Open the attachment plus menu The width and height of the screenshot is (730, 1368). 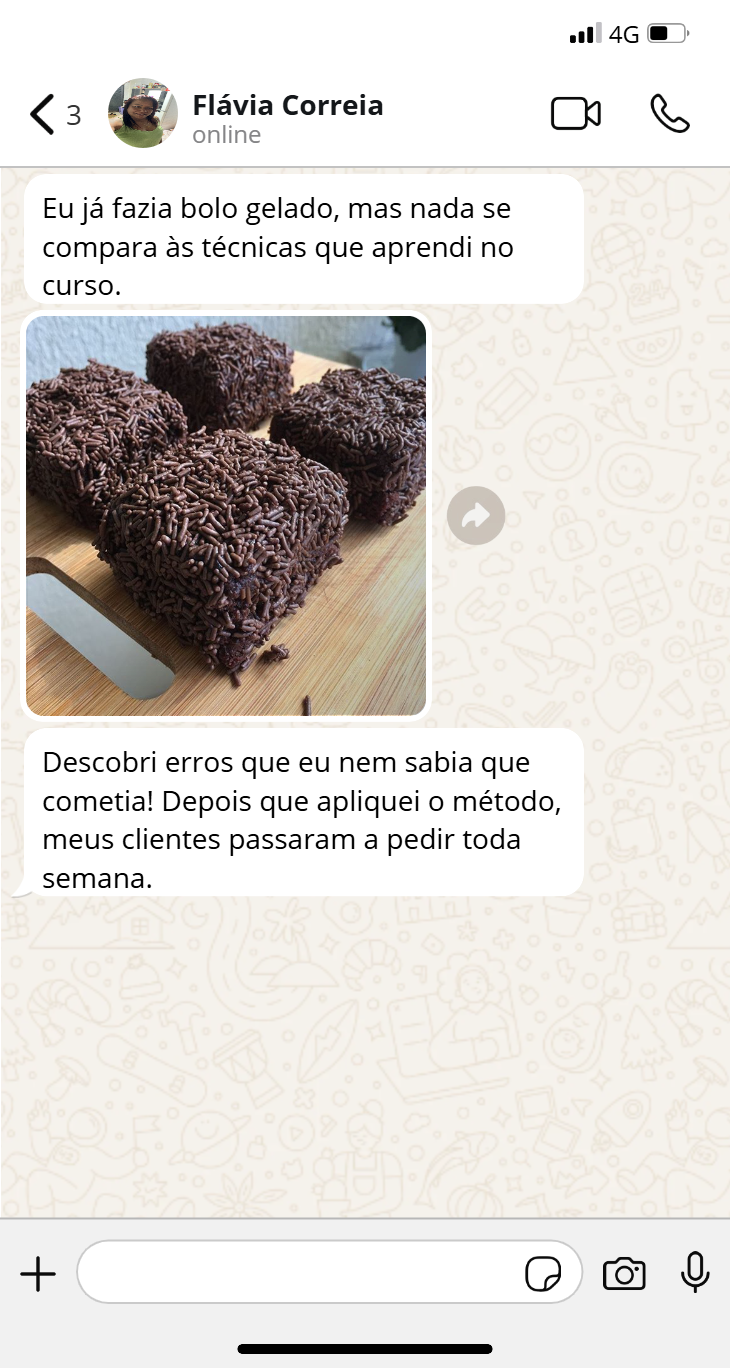click(x=38, y=1274)
